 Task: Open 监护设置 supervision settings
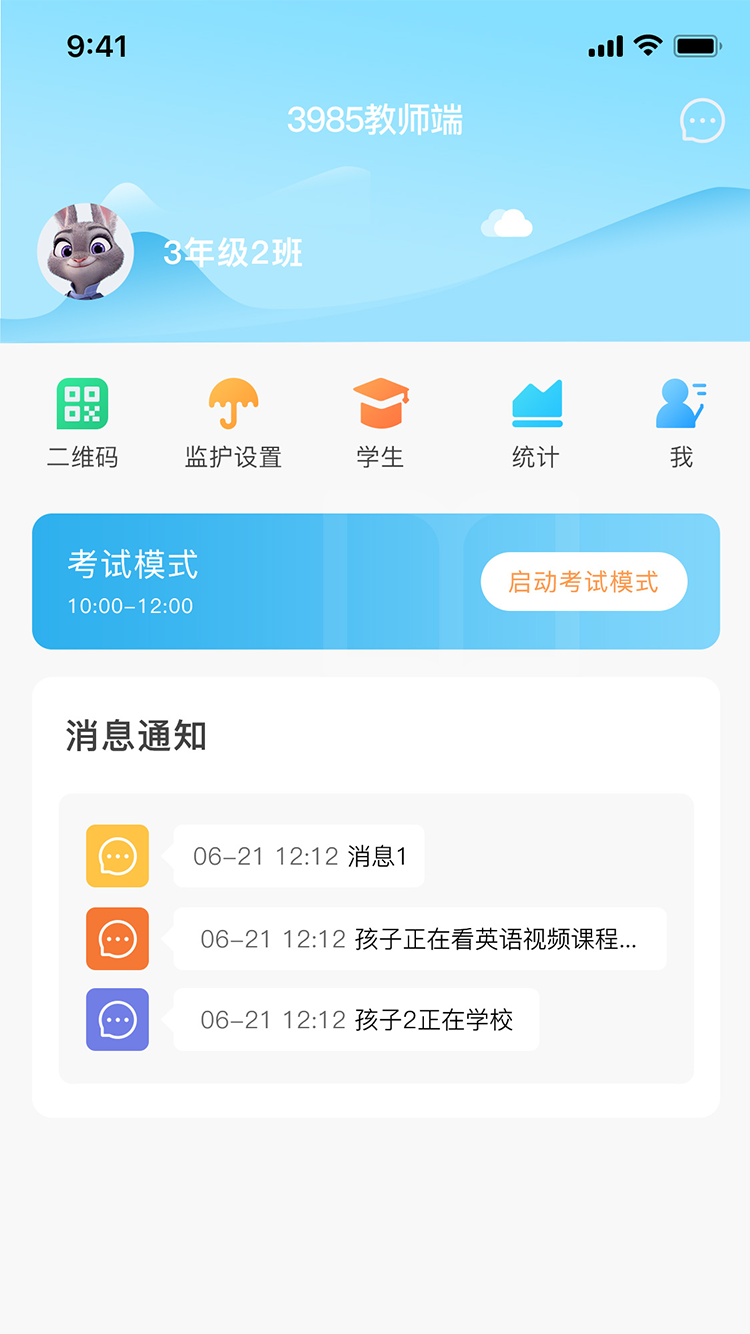[233, 424]
